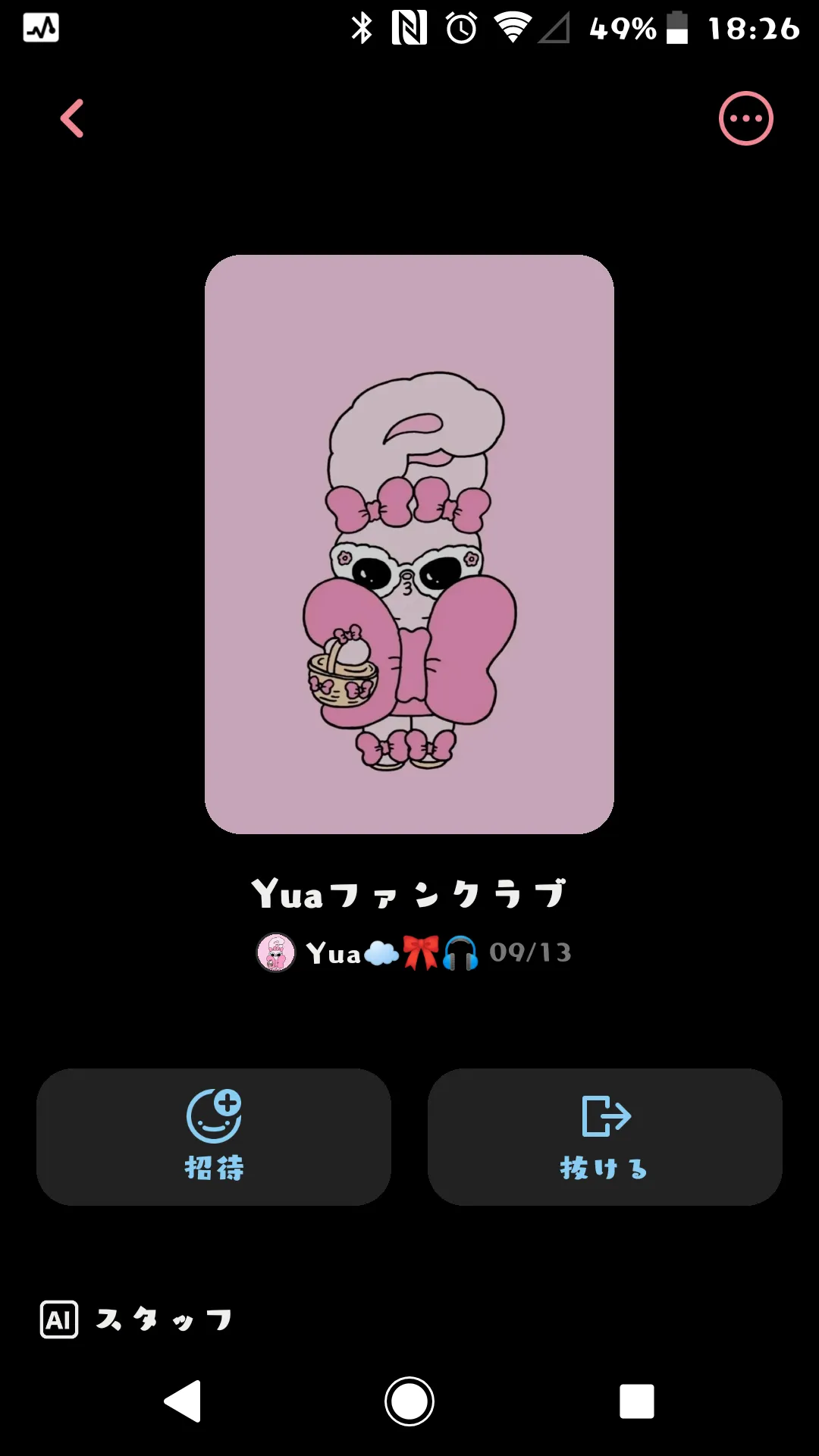The height and width of the screenshot is (1456, 819).
Task: Tap the system home button
Action: 409,1401
